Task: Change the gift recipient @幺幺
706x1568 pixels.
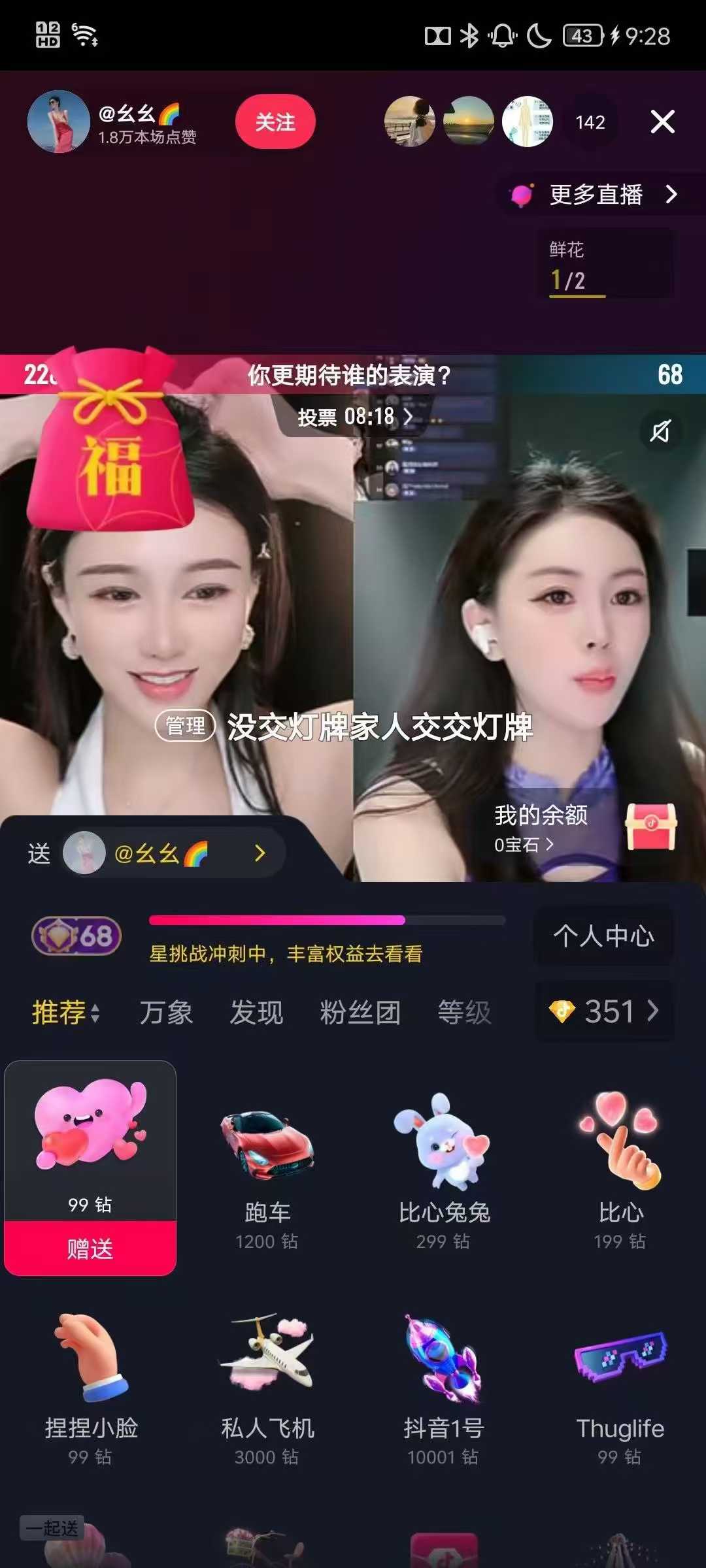Action: tap(173, 853)
